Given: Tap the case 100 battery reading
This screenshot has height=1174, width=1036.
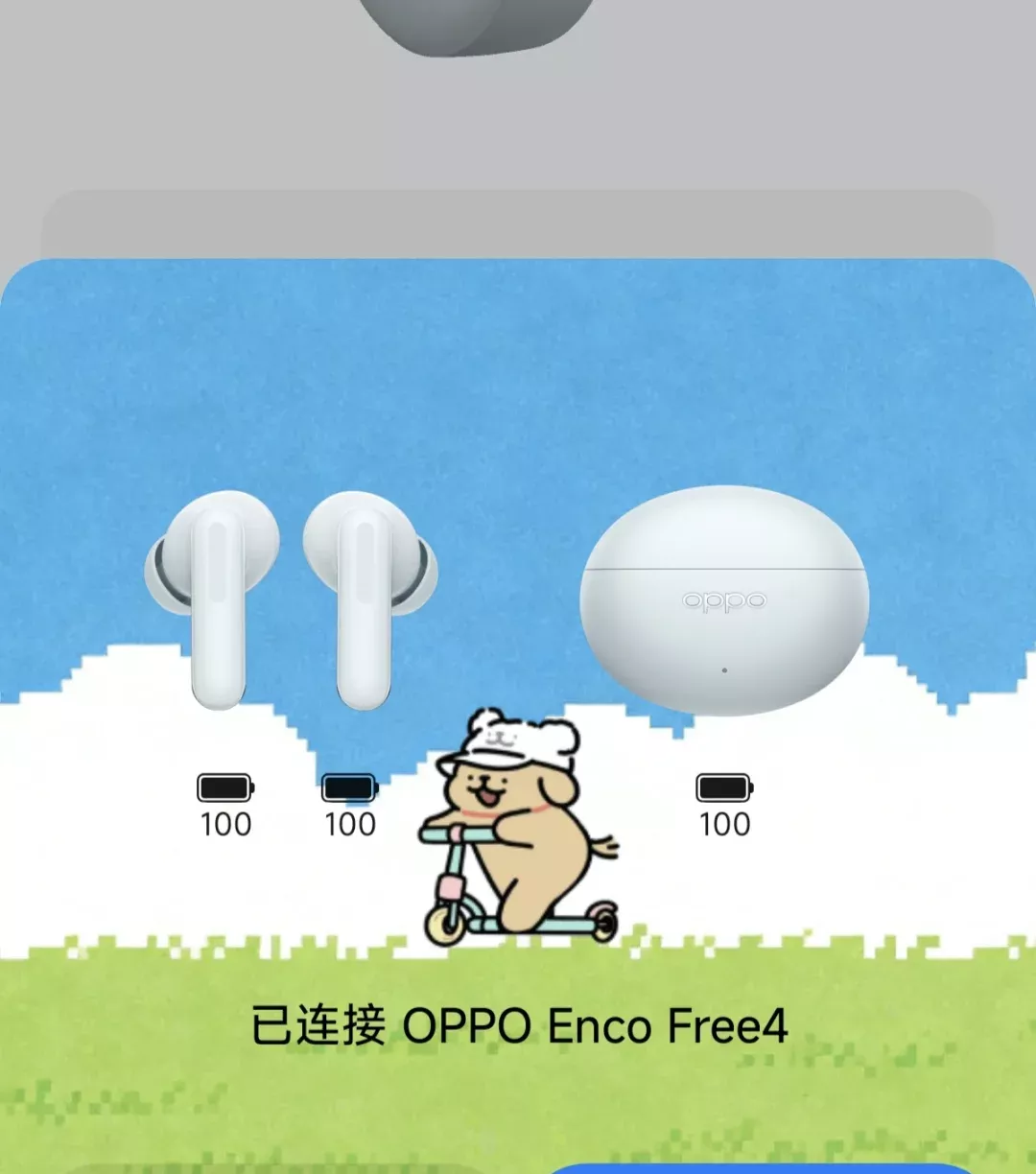Looking at the screenshot, I should [x=724, y=823].
